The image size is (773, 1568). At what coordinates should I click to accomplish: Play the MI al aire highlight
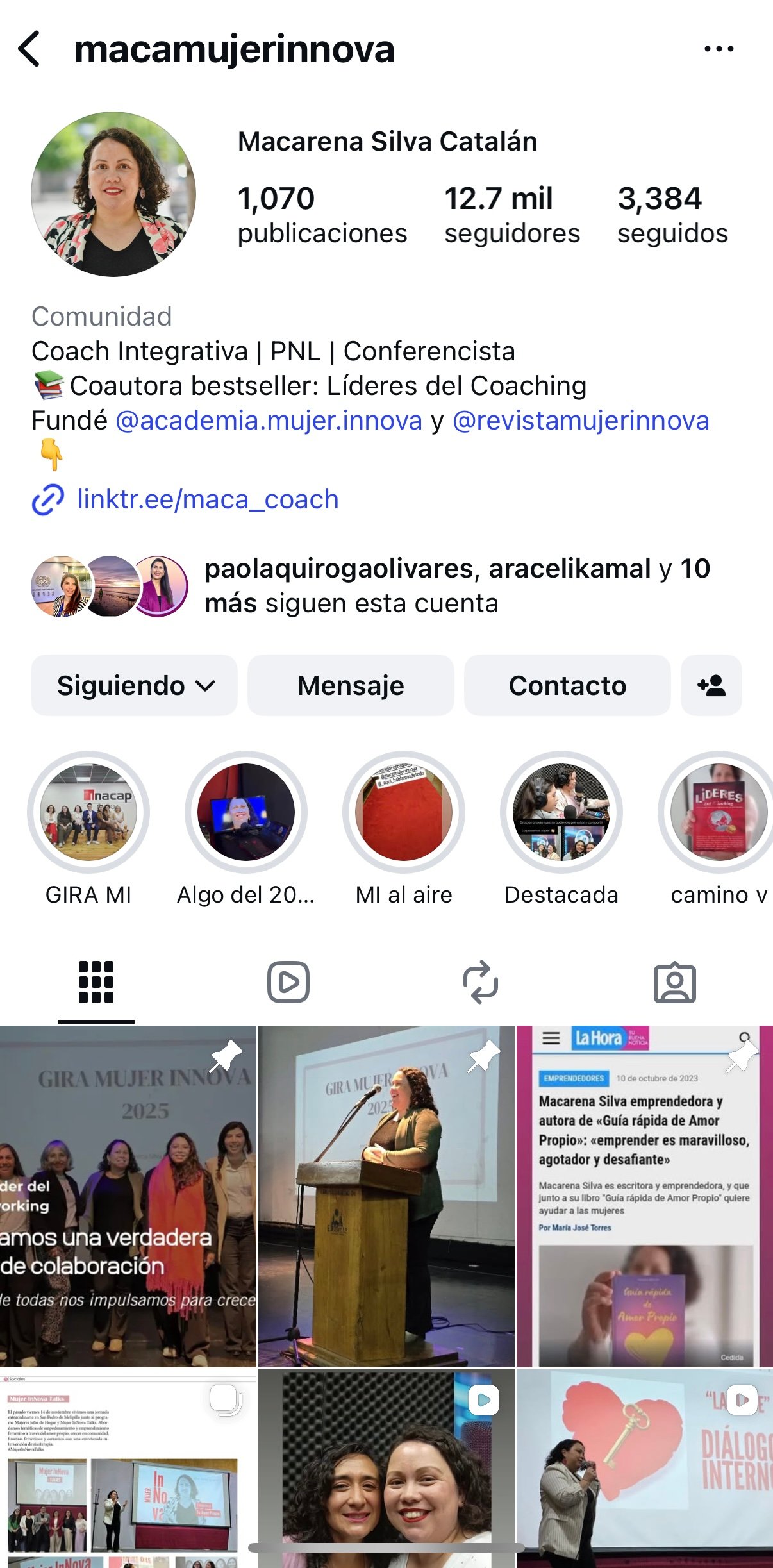(404, 812)
